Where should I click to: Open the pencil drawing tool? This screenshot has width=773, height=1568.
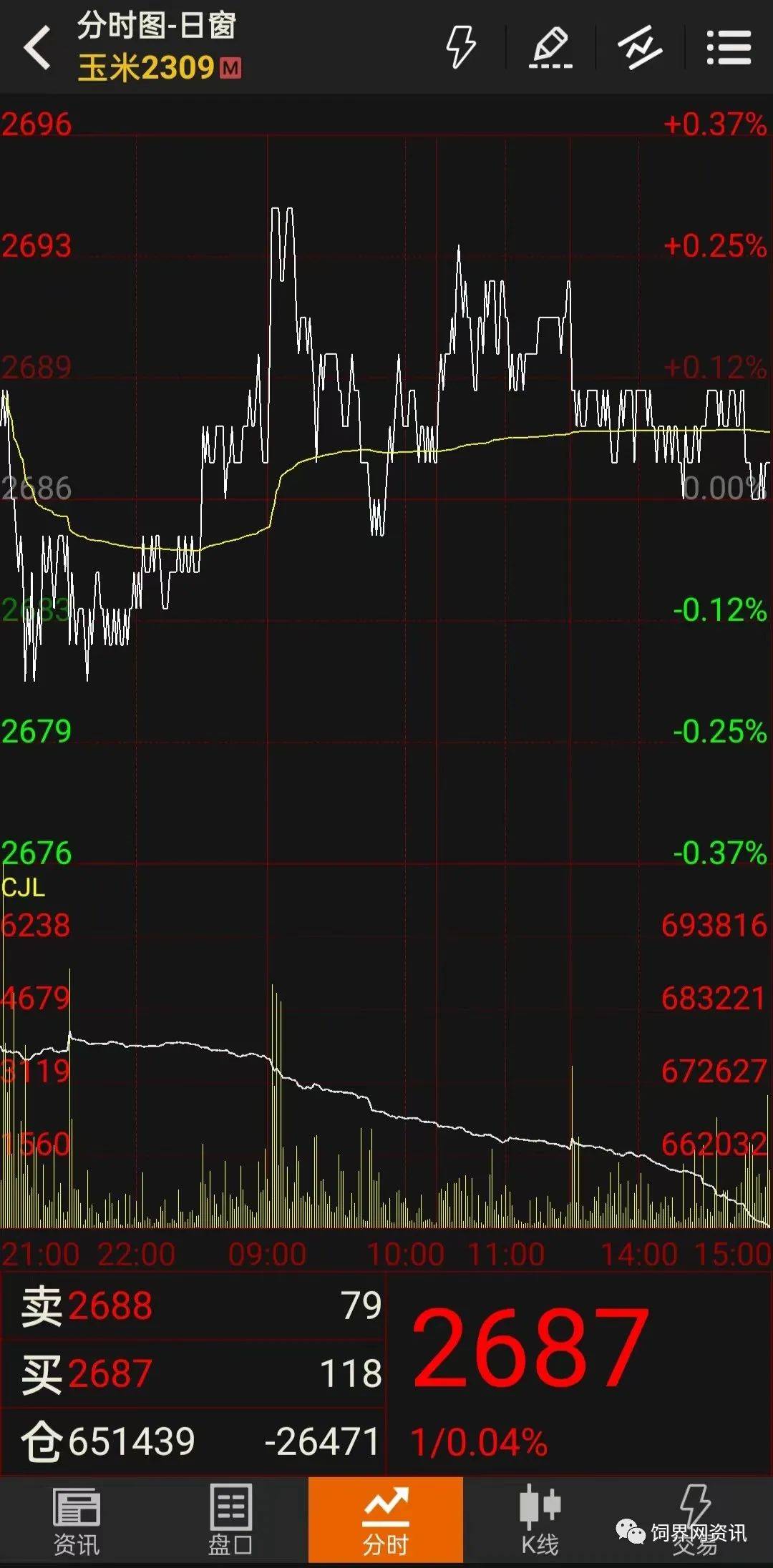tap(550, 47)
